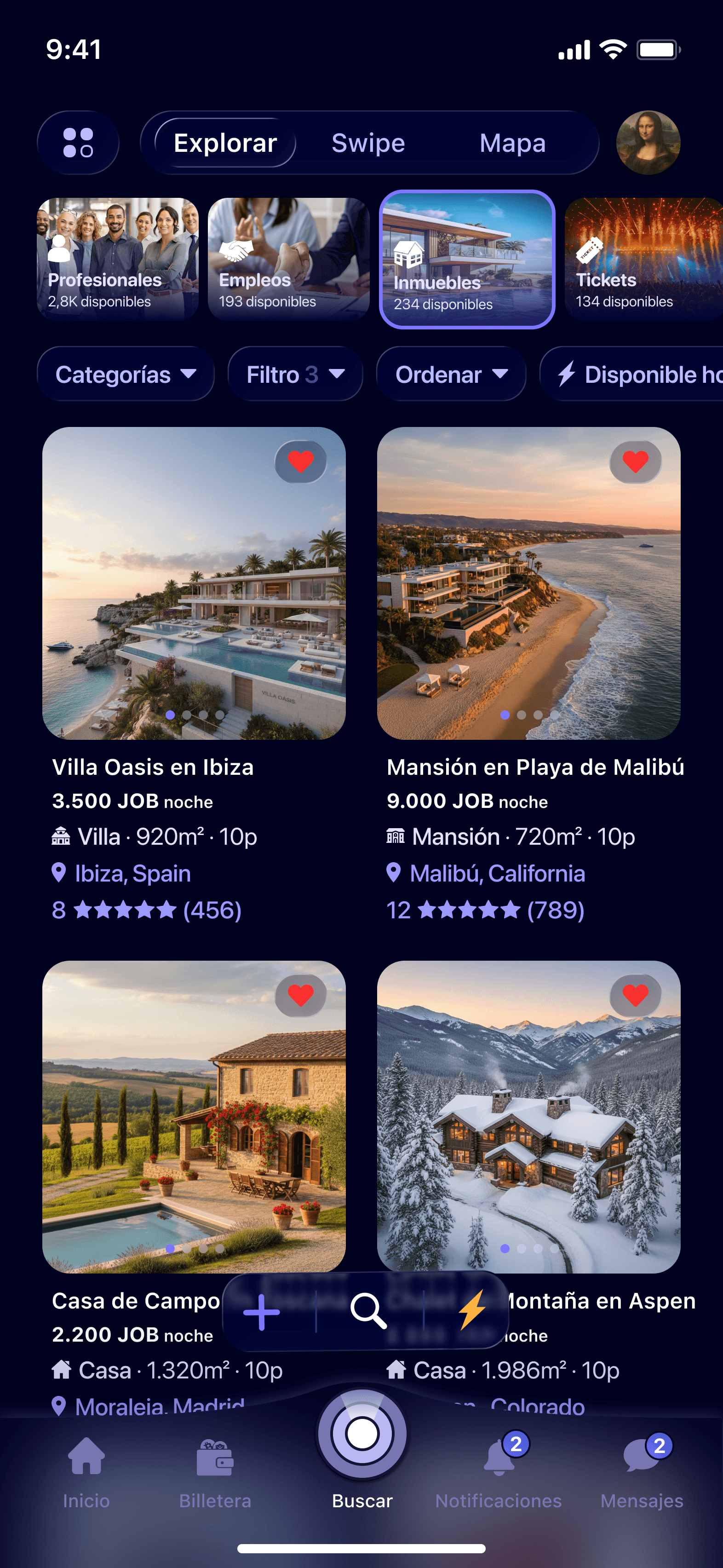The height and width of the screenshot is (1568, 723).
Task: Switch to the Mapa view
Action: (512, 143)
